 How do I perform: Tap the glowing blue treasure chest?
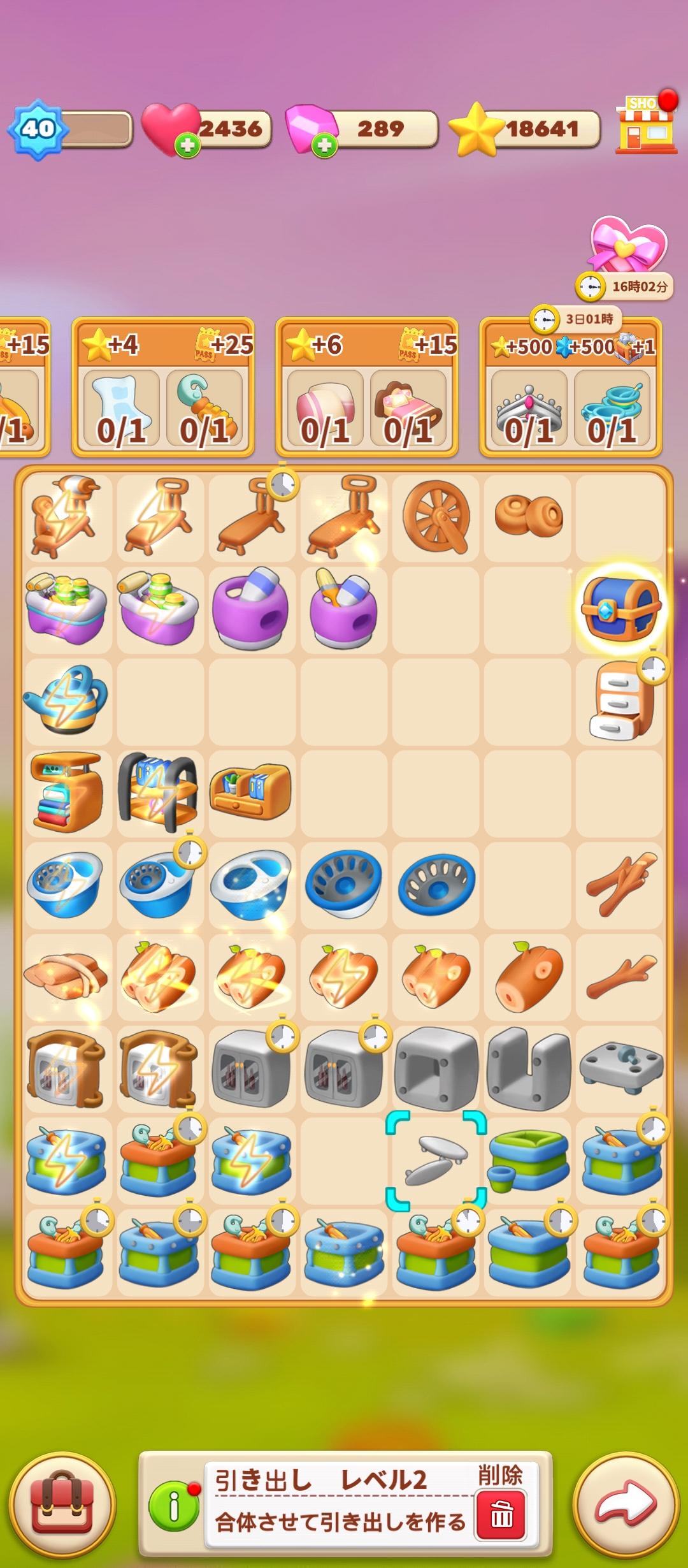tap(620, 609)
